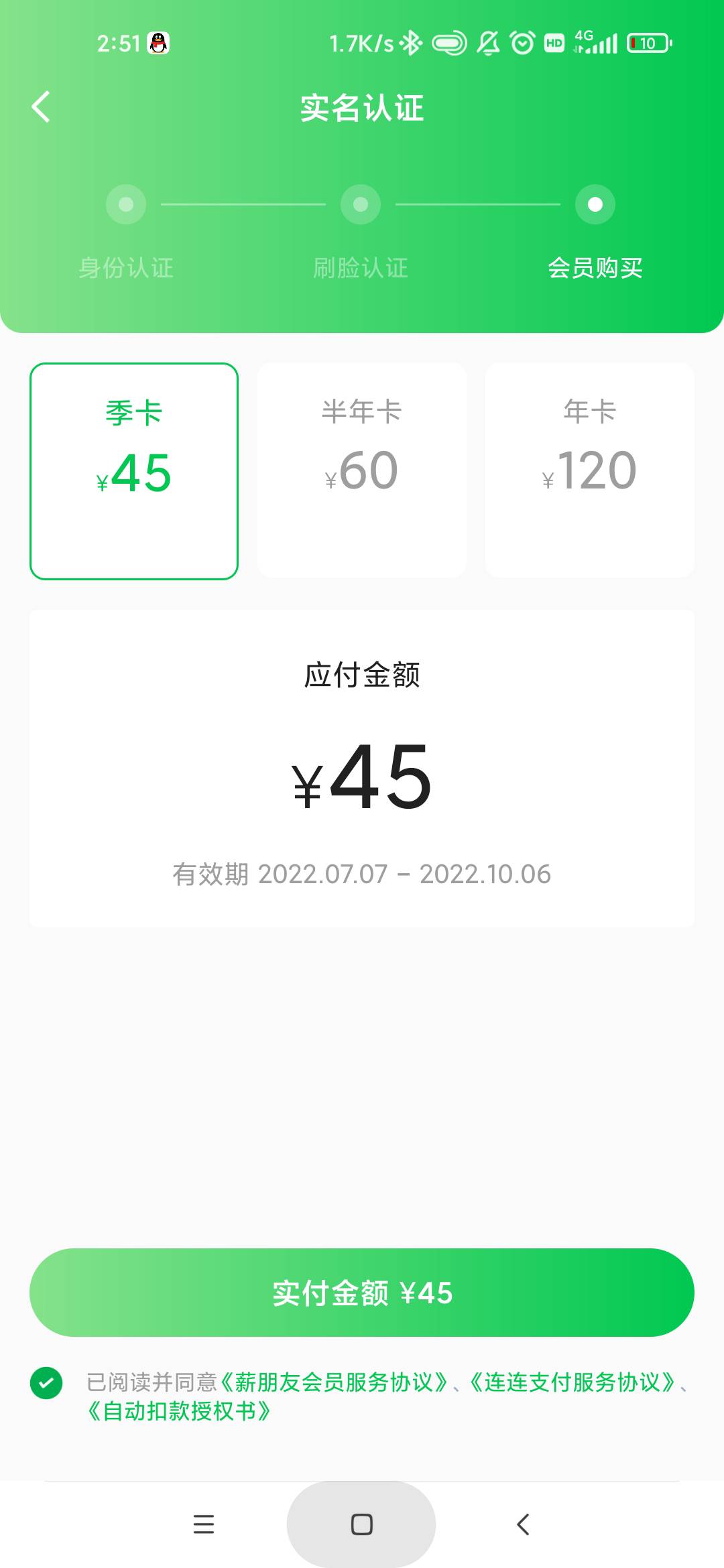Tap the system back button
Image resolution: width=724 pixels, height=1568 pixels.
point(524,1524)
